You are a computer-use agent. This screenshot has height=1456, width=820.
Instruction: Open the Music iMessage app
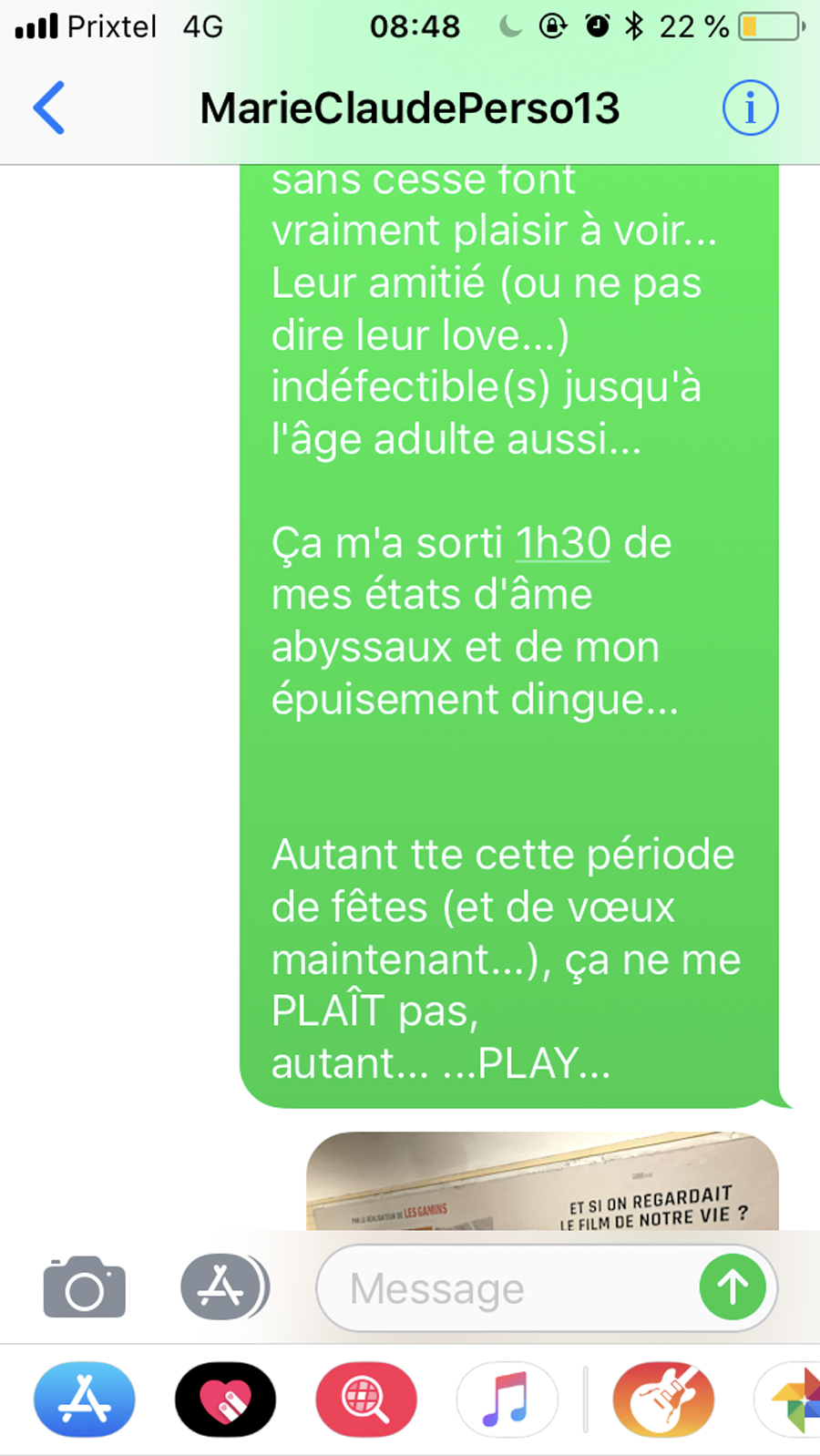pos(507,1400)
